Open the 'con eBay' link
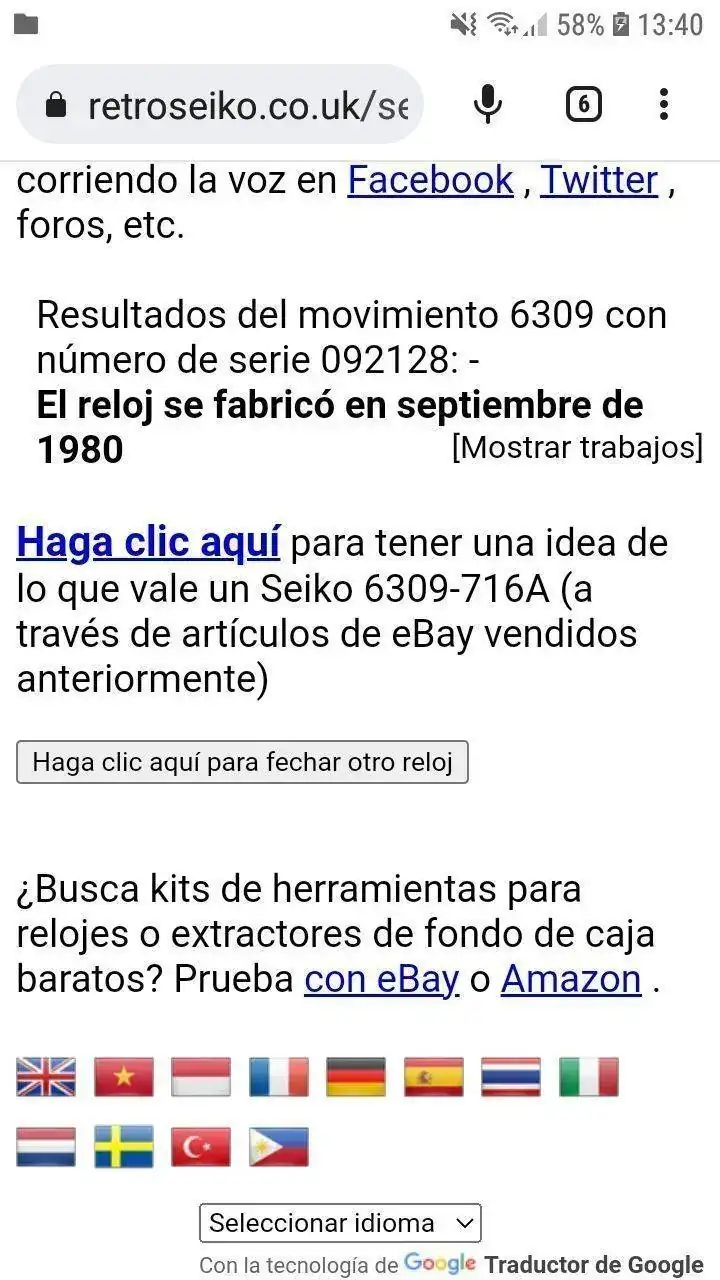720x1280 pixels. (381, 979)
